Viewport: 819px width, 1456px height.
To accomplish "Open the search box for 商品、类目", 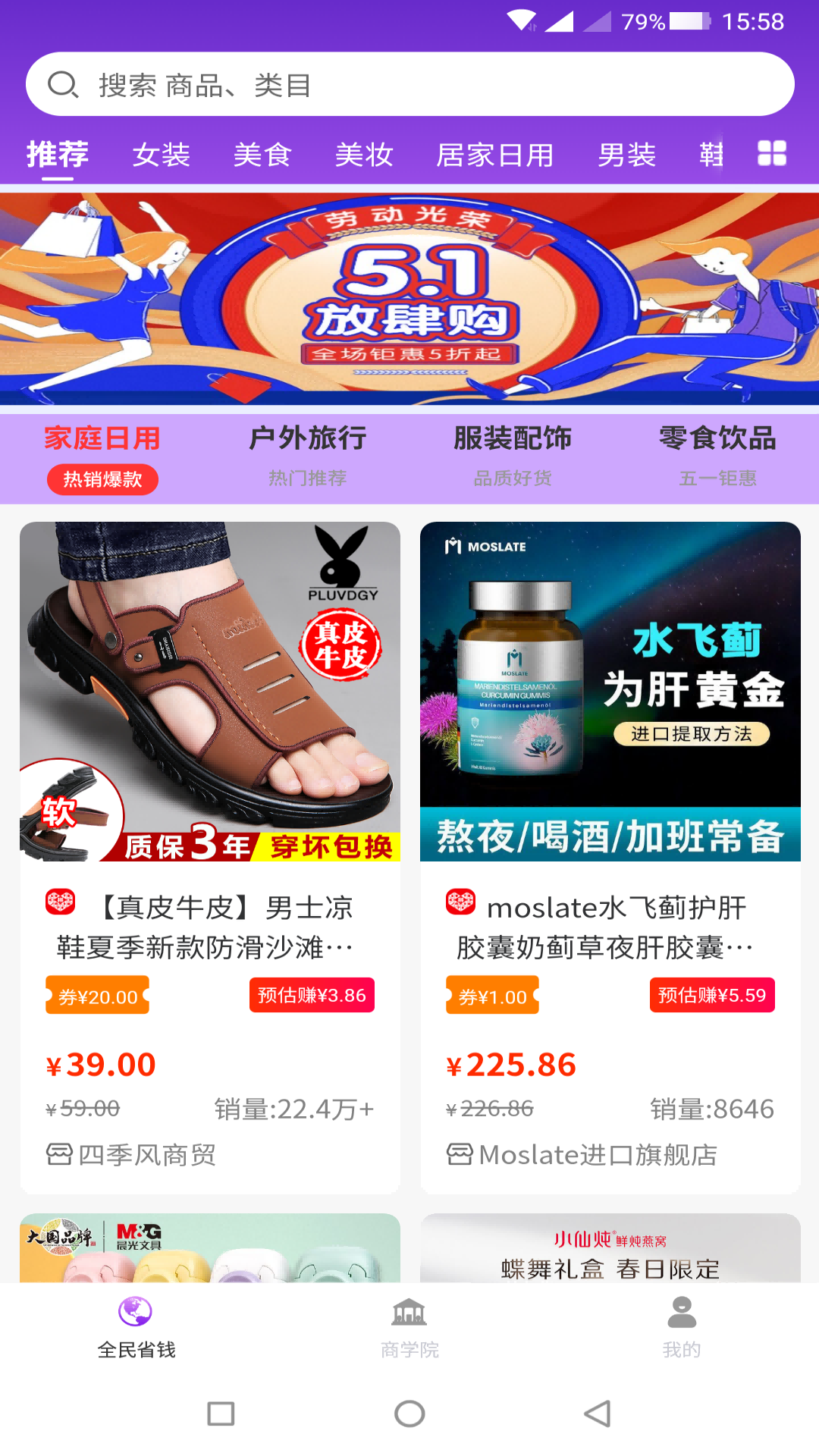I will pos(409,84).
